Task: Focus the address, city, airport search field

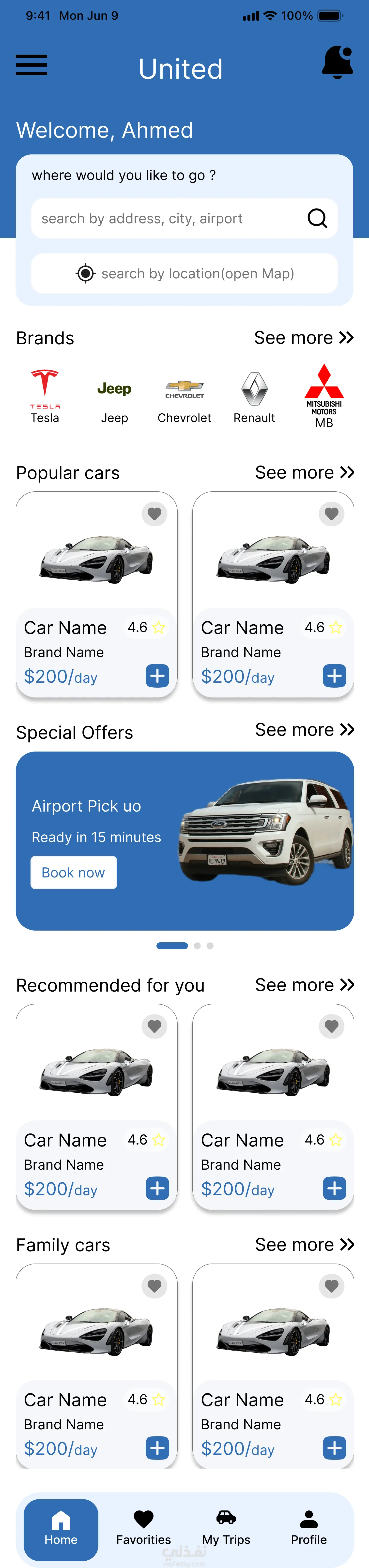Action: [x=170, y=219]
